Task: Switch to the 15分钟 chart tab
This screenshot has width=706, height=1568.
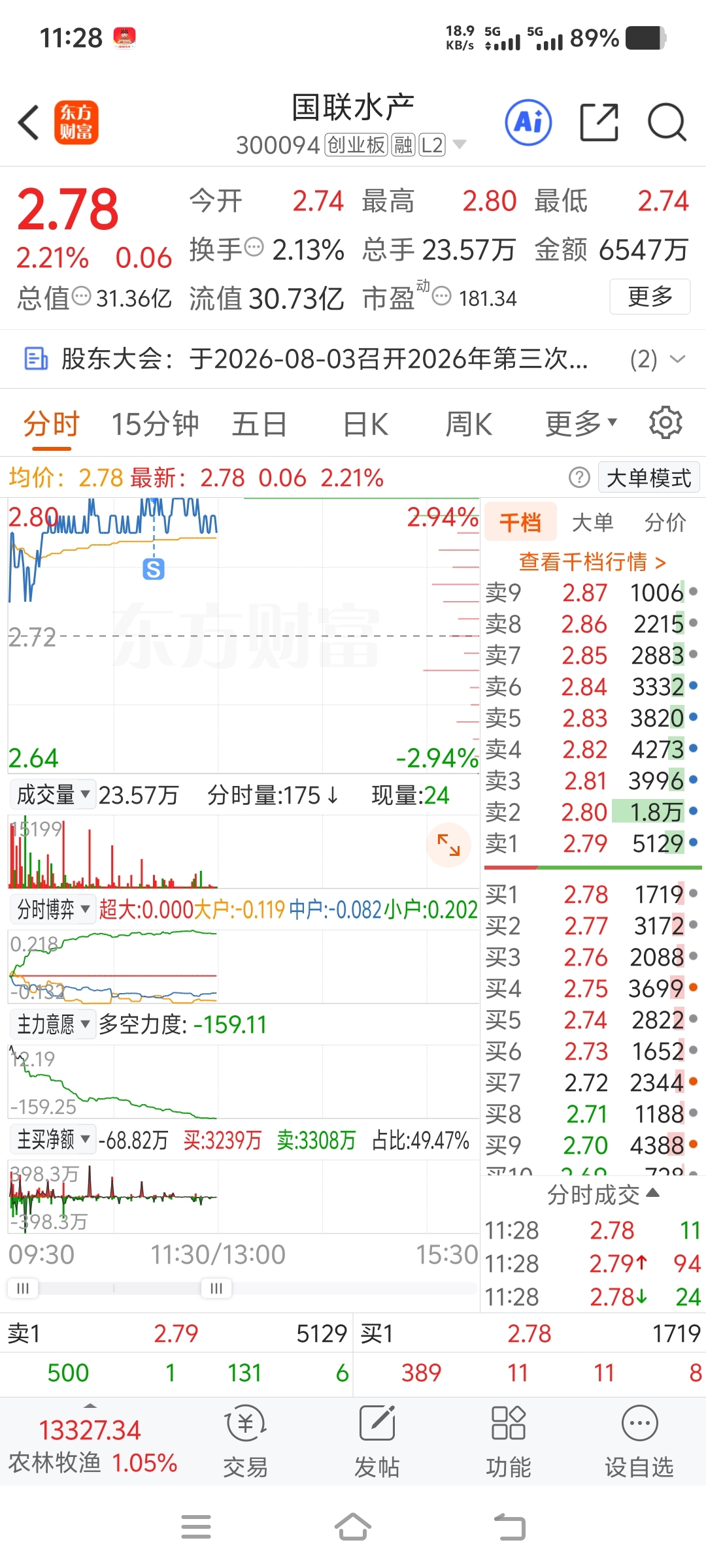Action: pyautogui.click(x=155, y=424)
